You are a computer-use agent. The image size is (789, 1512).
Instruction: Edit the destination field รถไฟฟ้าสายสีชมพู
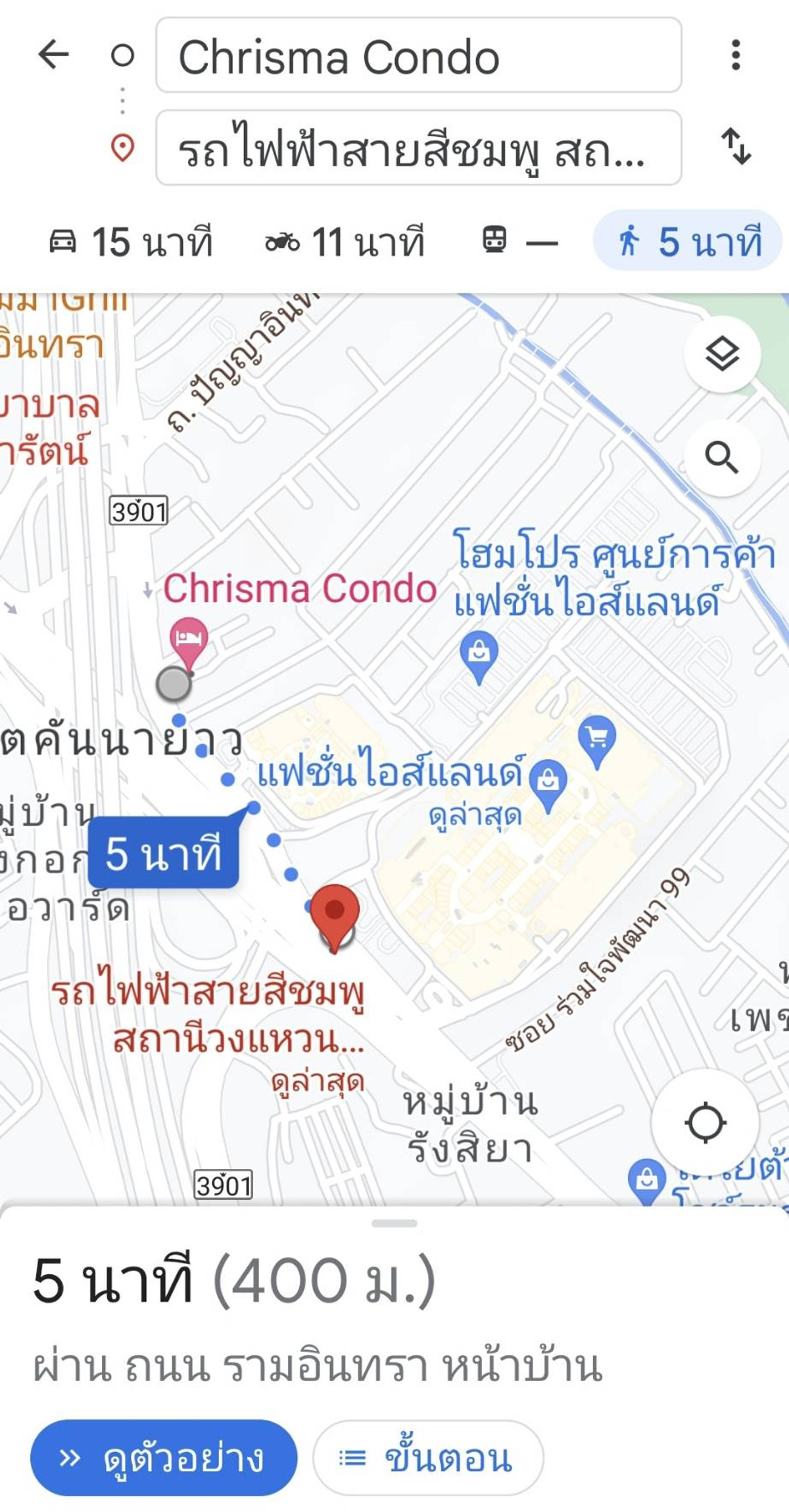[418, 148]
